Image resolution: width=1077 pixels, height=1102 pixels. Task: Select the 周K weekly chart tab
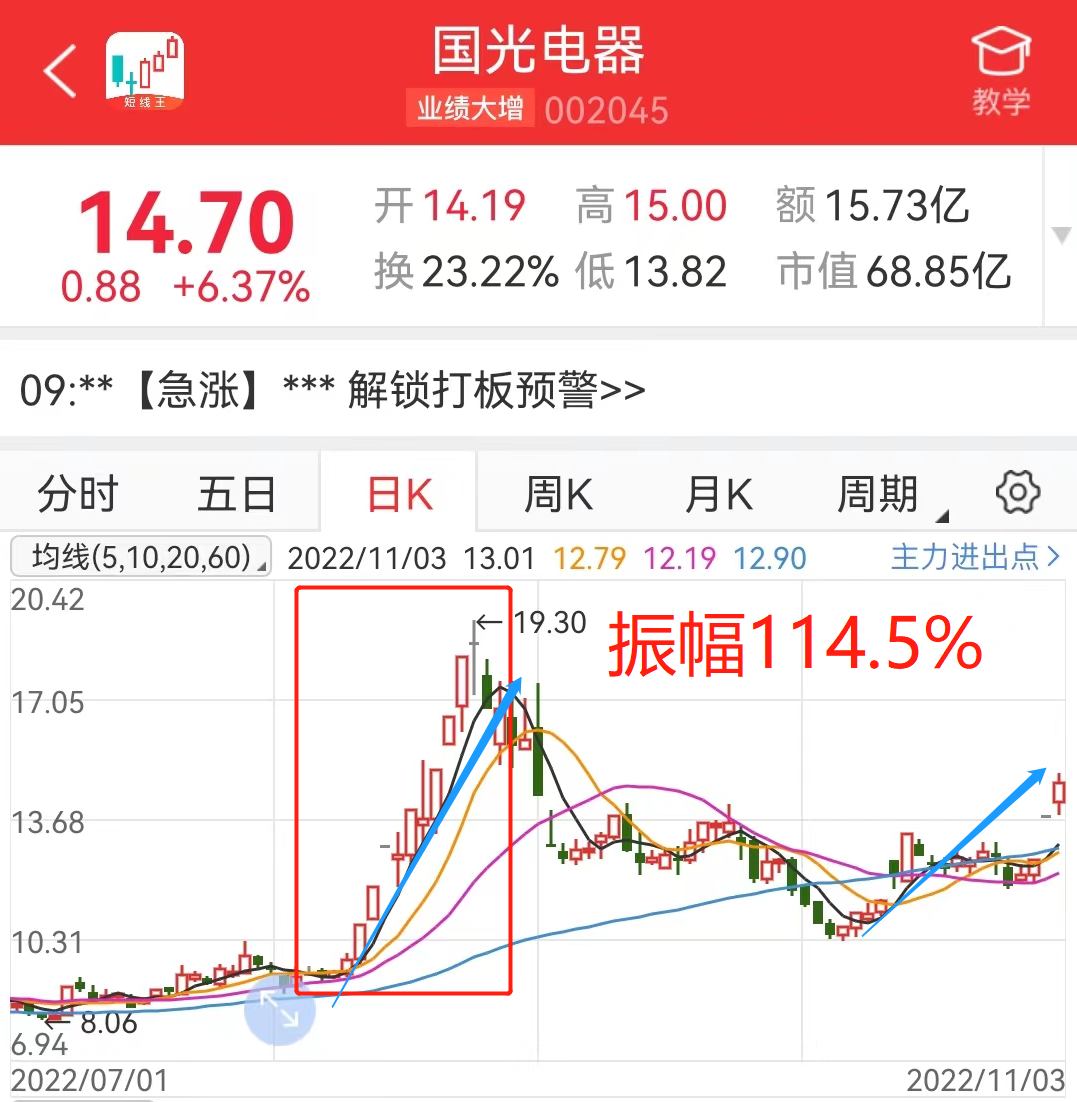(557, 492)
